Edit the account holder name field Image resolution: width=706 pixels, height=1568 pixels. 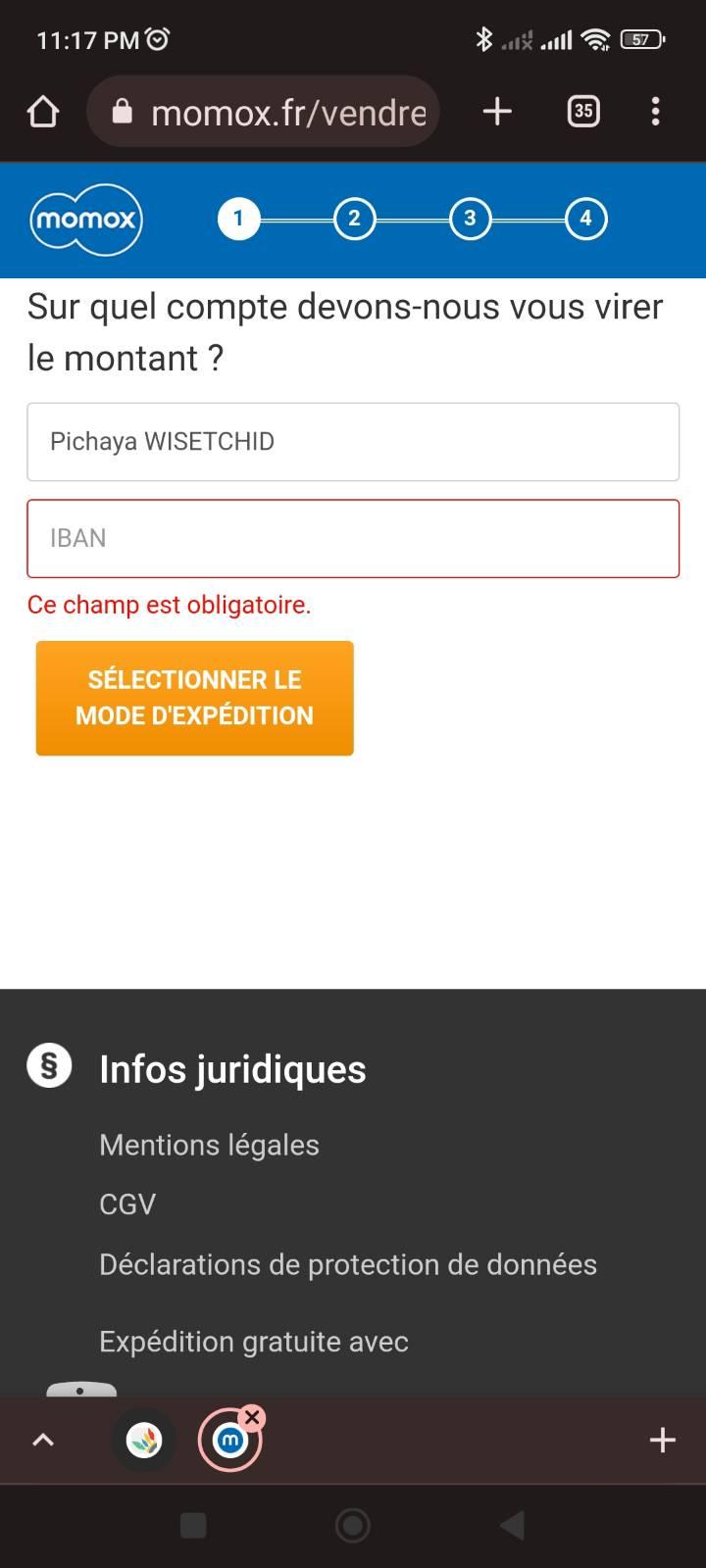pyautogui.click(x=353, y=442)
